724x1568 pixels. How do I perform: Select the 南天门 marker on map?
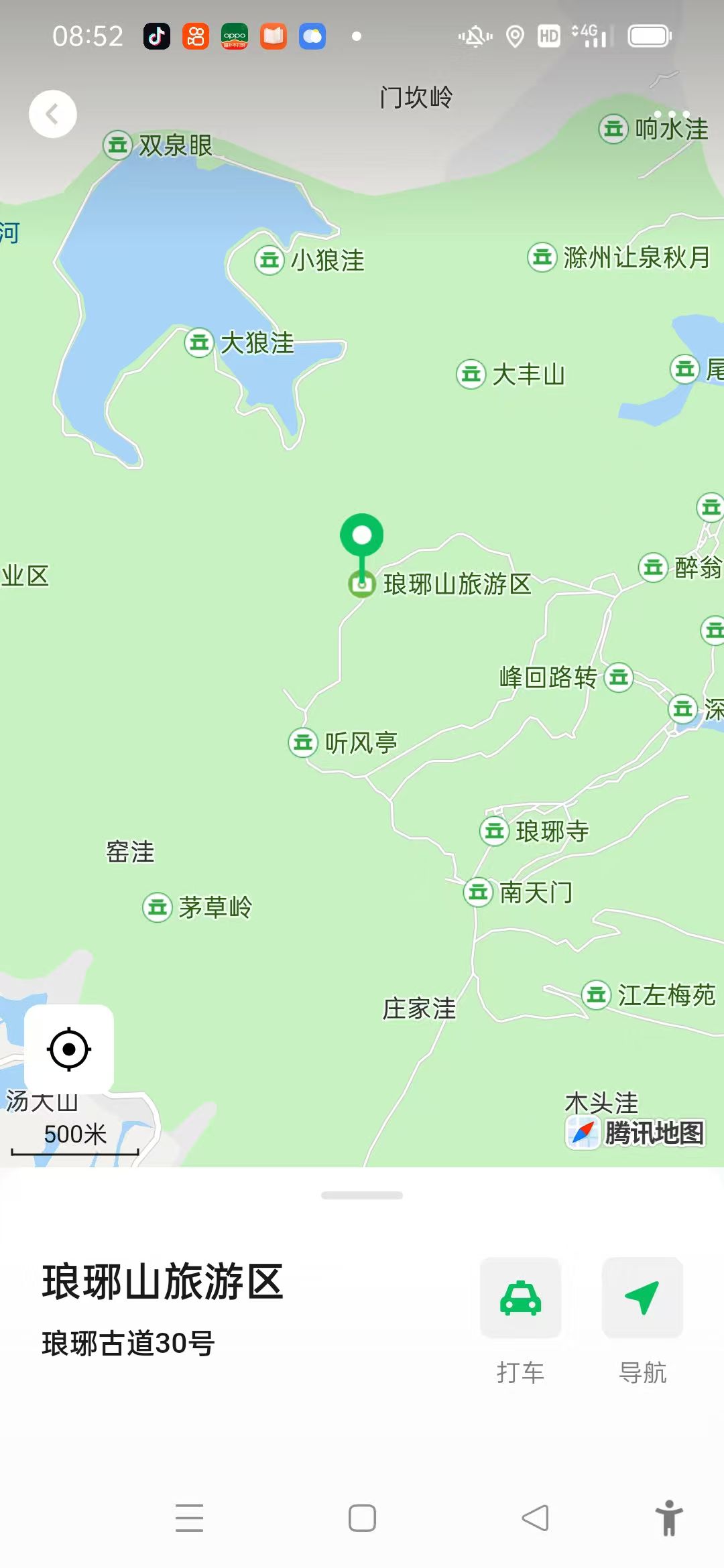click(479, 893)
